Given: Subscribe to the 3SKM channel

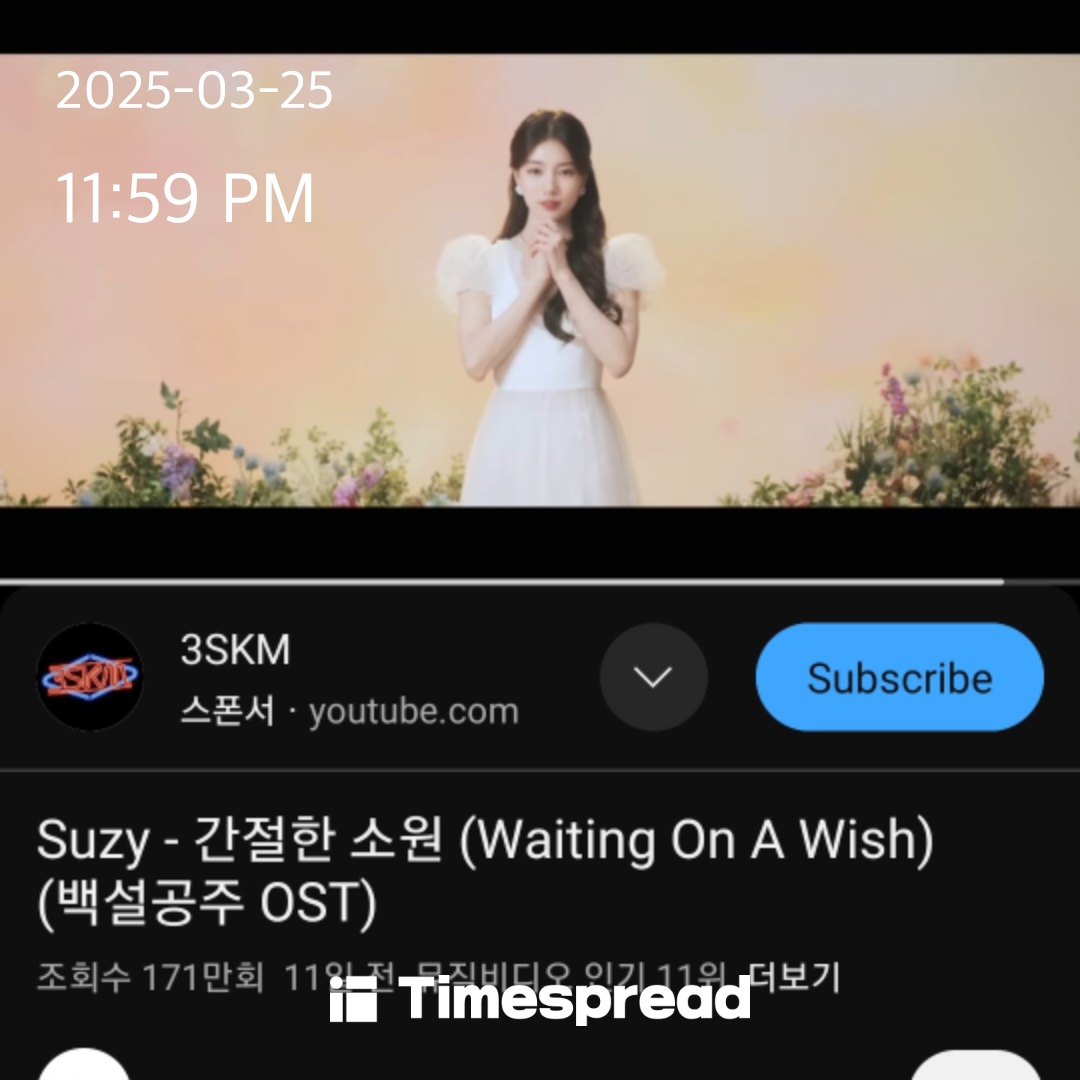Looking at the screenshot, I should (899, 678).
